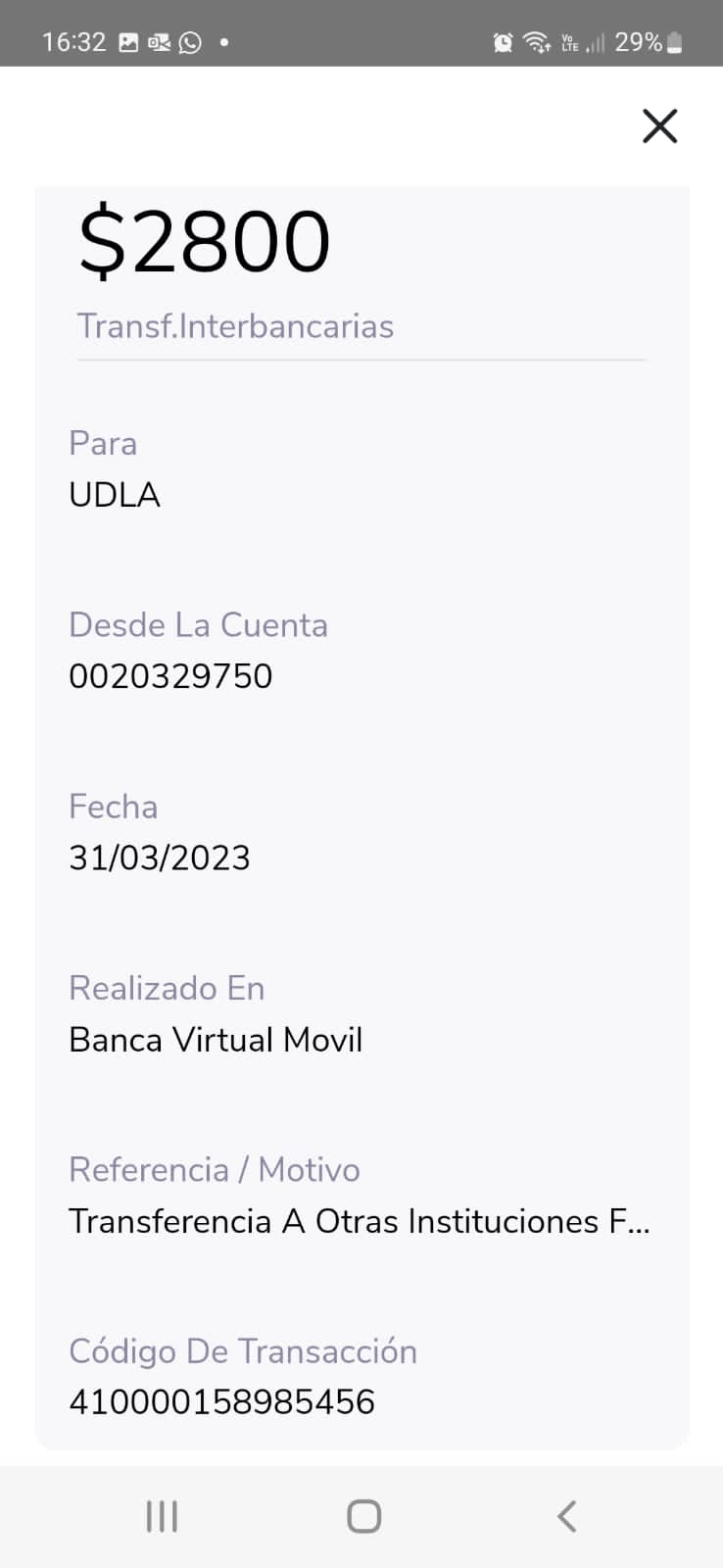Close the transfer details screen
Screen dimensions: 723x1568
[659, 125]
